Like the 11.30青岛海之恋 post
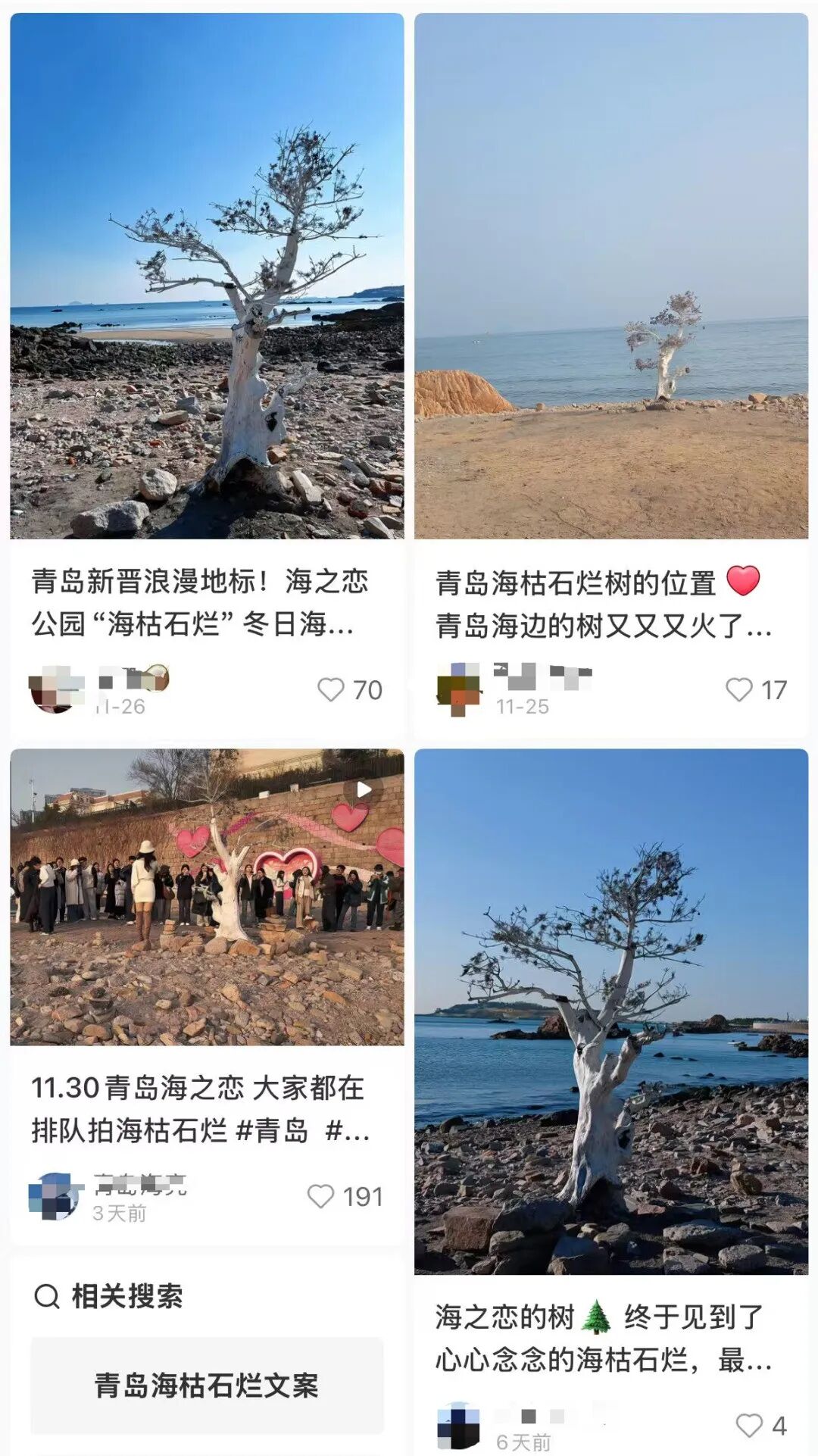The width and height of the screenshot is (818, 1456). tap(321, 1196)
